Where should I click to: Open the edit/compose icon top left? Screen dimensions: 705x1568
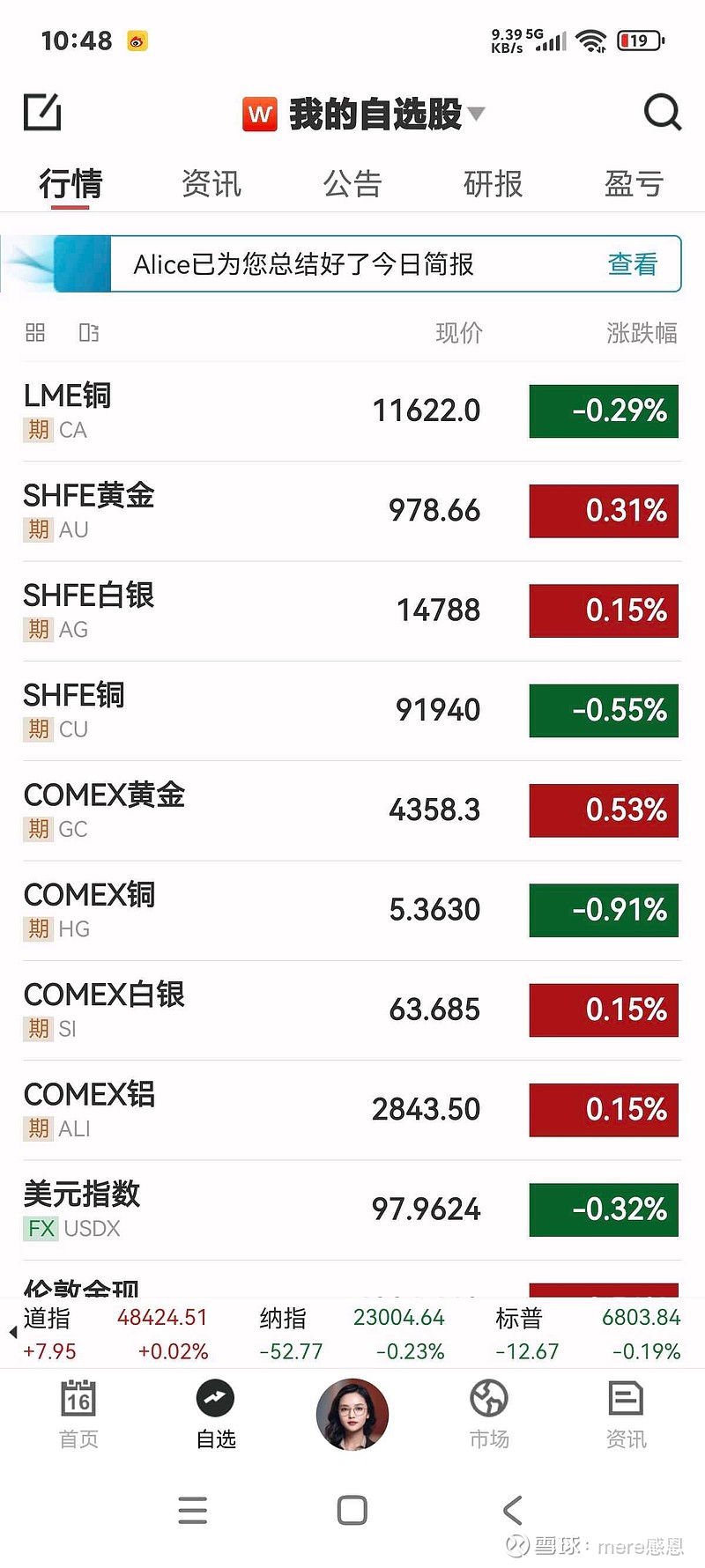coord(41,112)
